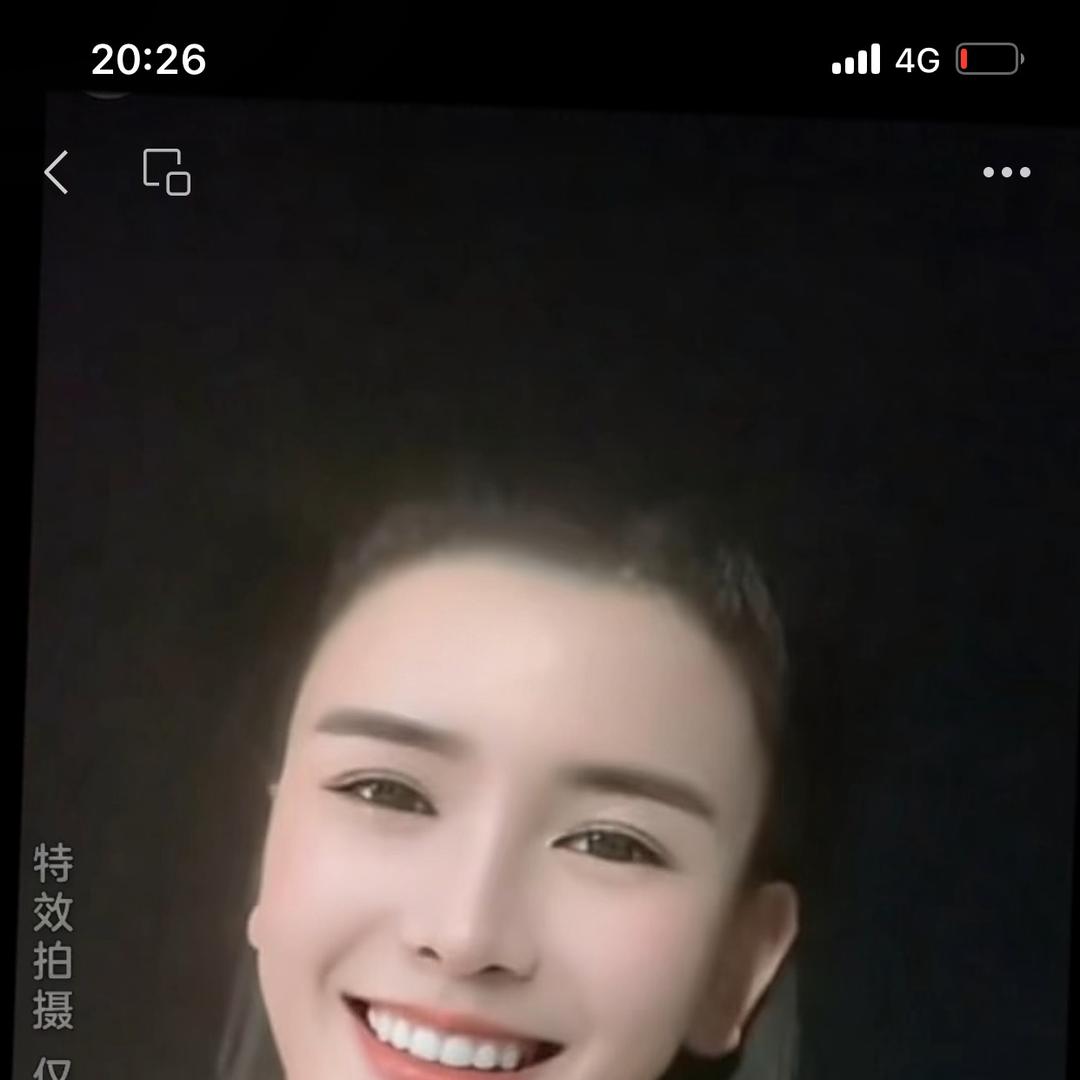Open the floating window mode icon

point(166,172)
